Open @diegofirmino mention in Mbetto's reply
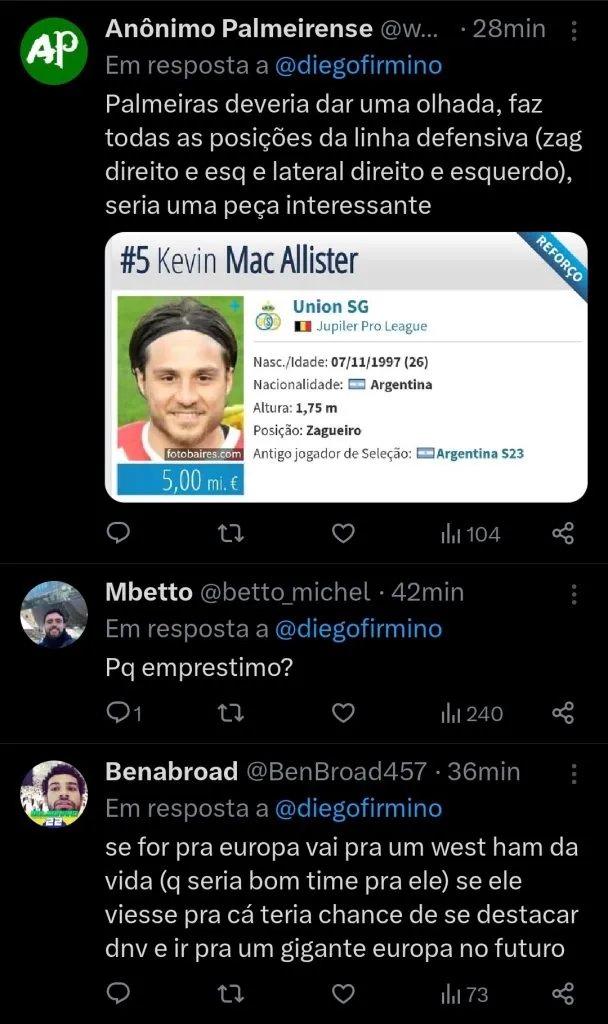This screenshot has width=608, height=1024. click(357, 629)
